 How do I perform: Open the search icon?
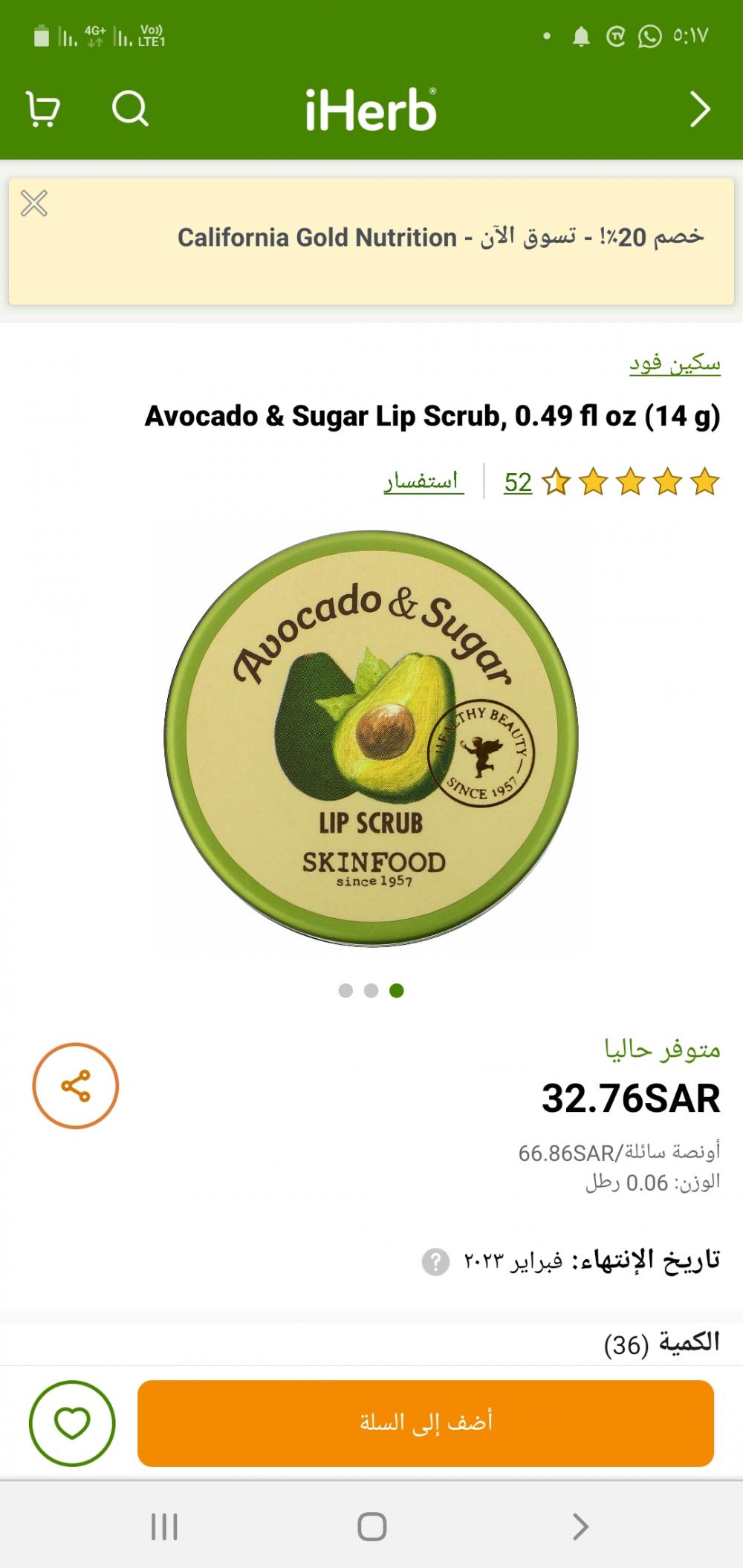pyautogui.click(x=130, y=109)
